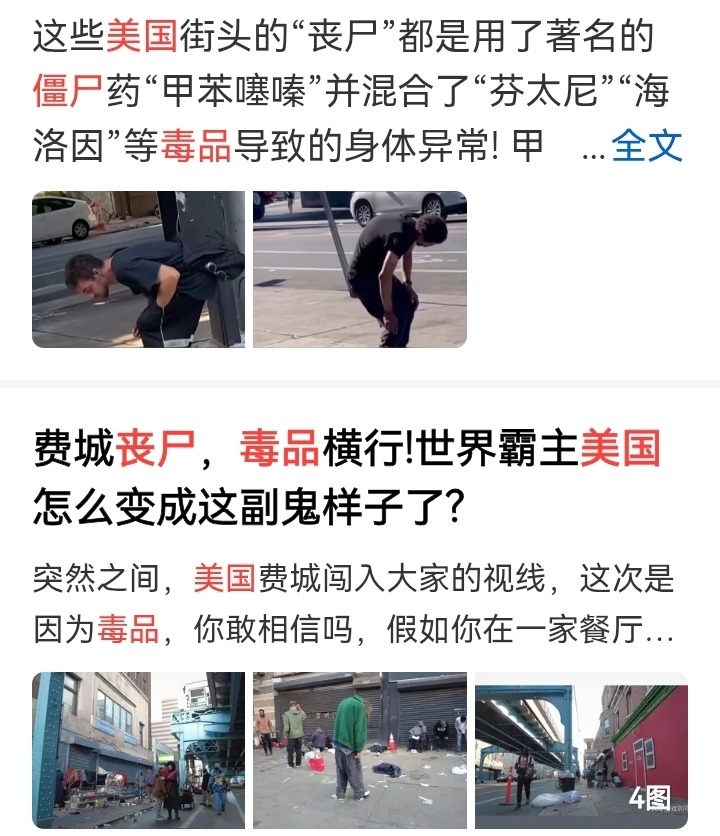View photo of man bending near white car
720x836 pixels.
(x=360, y=269)
